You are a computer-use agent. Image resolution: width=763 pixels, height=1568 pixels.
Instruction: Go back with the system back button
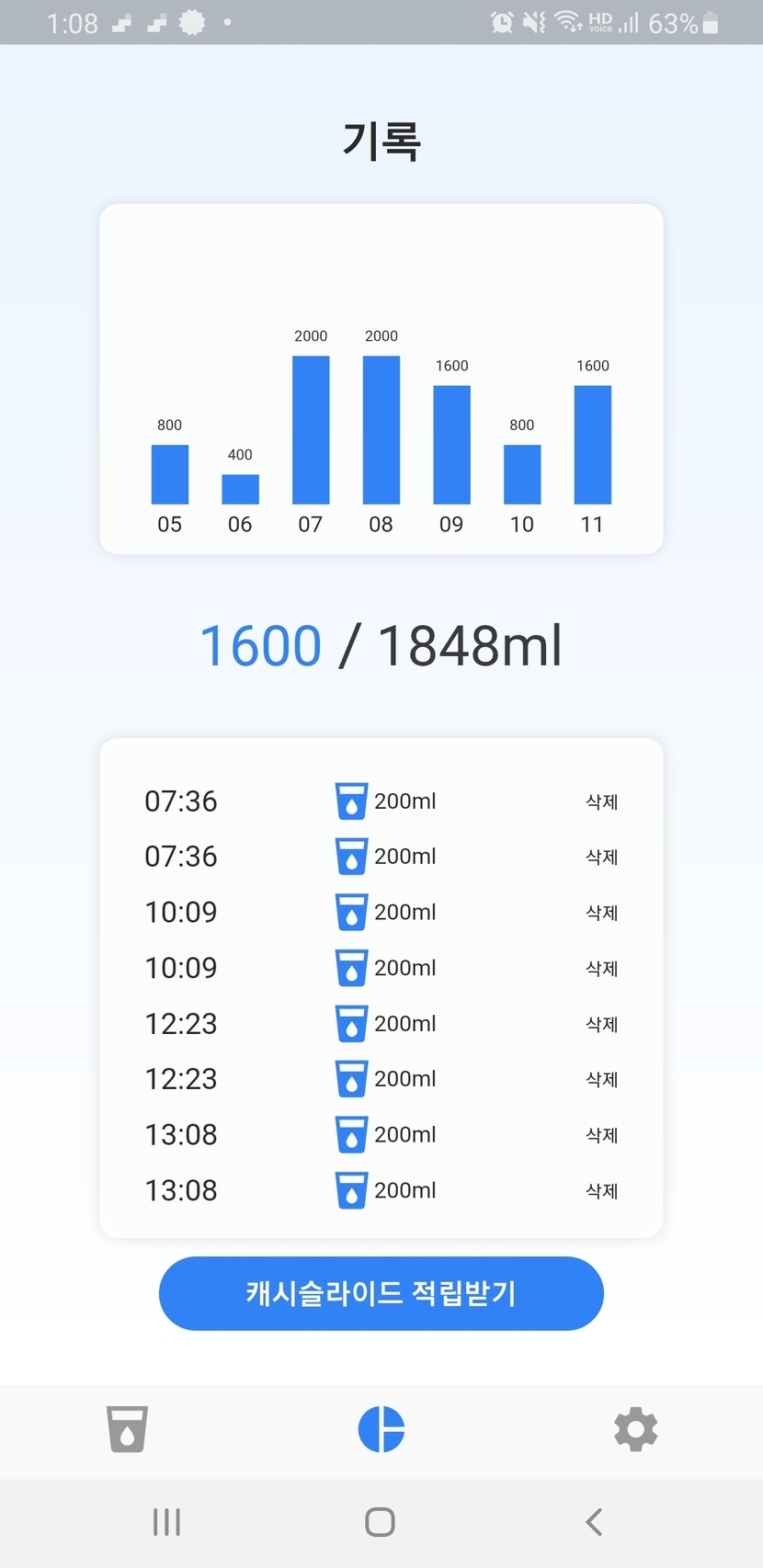595,1522
